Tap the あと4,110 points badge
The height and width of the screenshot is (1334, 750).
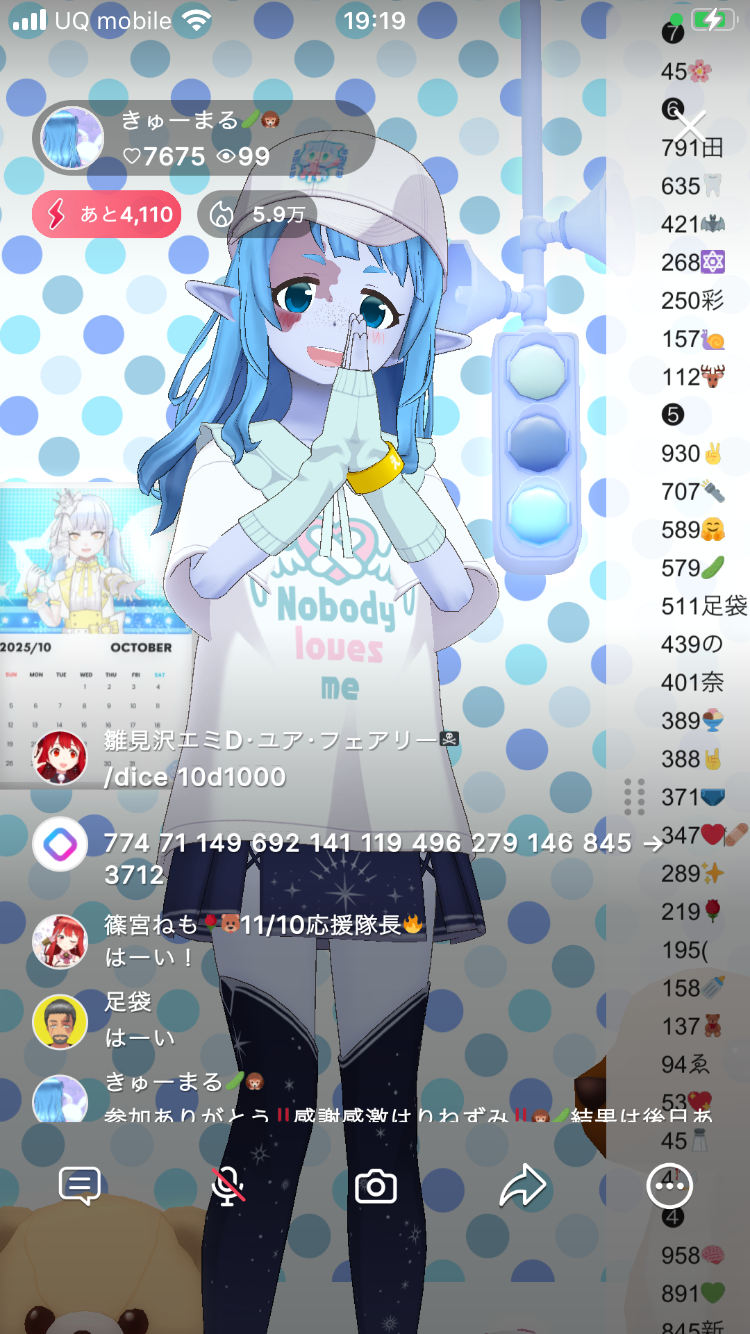click(x=107, y=214)
